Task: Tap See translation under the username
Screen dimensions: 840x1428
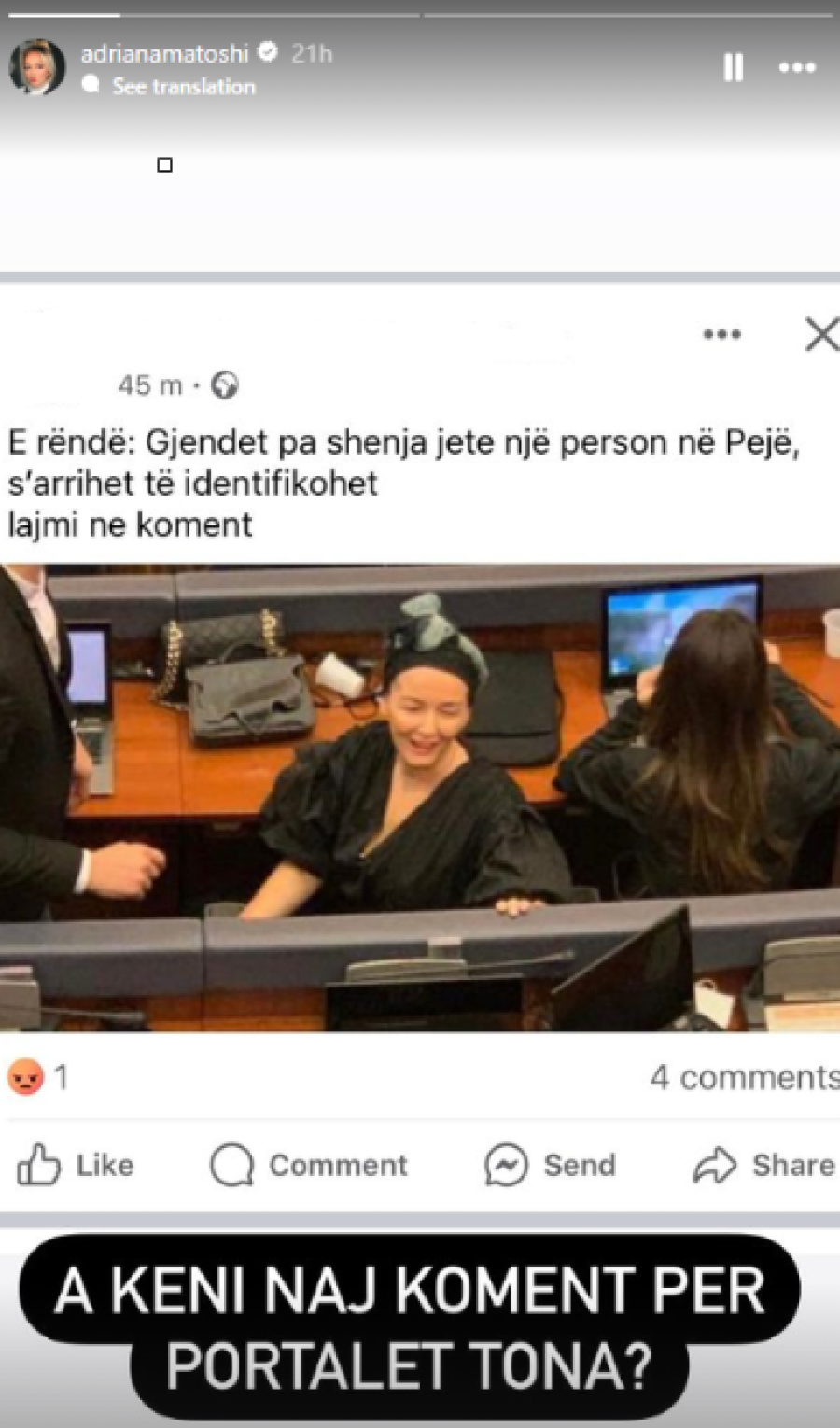Action: [183, 86]
